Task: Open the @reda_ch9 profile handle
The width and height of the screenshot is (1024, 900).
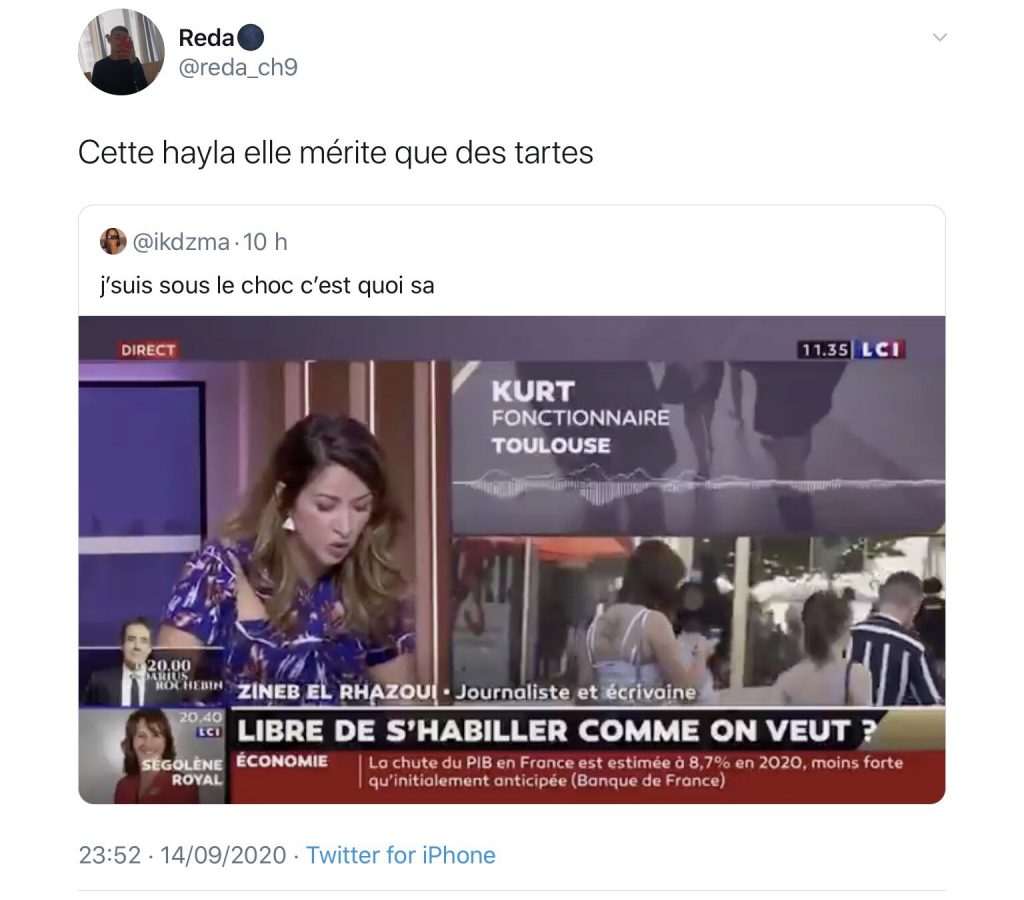Action: coord(238,68)
